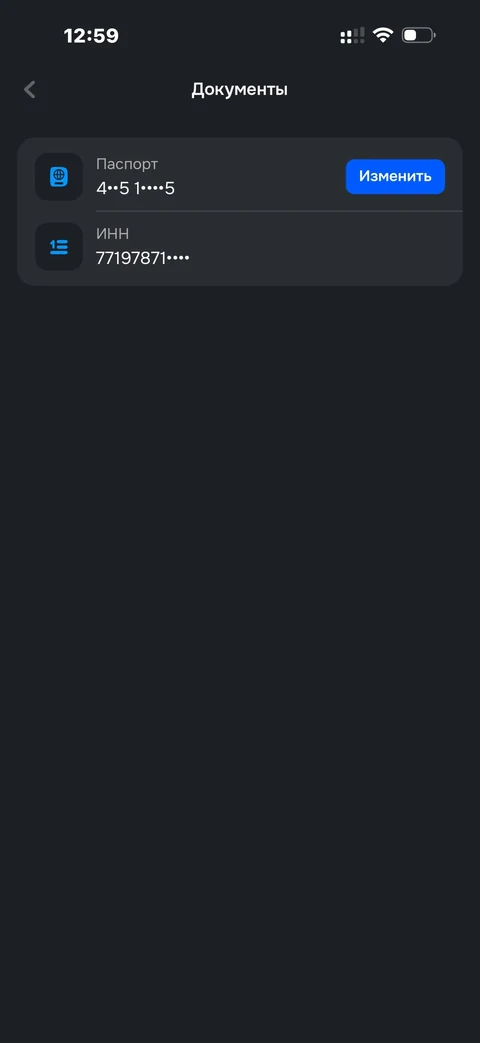Go back from the Документы screen
Screen dimensions: 480x1043
click(29, 90)
